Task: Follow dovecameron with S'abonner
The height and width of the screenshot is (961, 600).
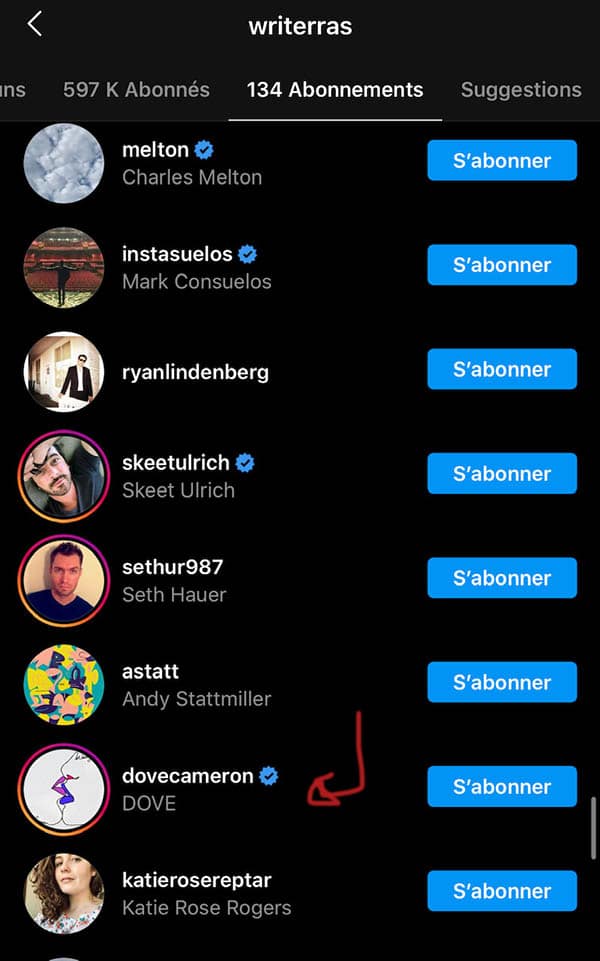Action: (502, 786)
